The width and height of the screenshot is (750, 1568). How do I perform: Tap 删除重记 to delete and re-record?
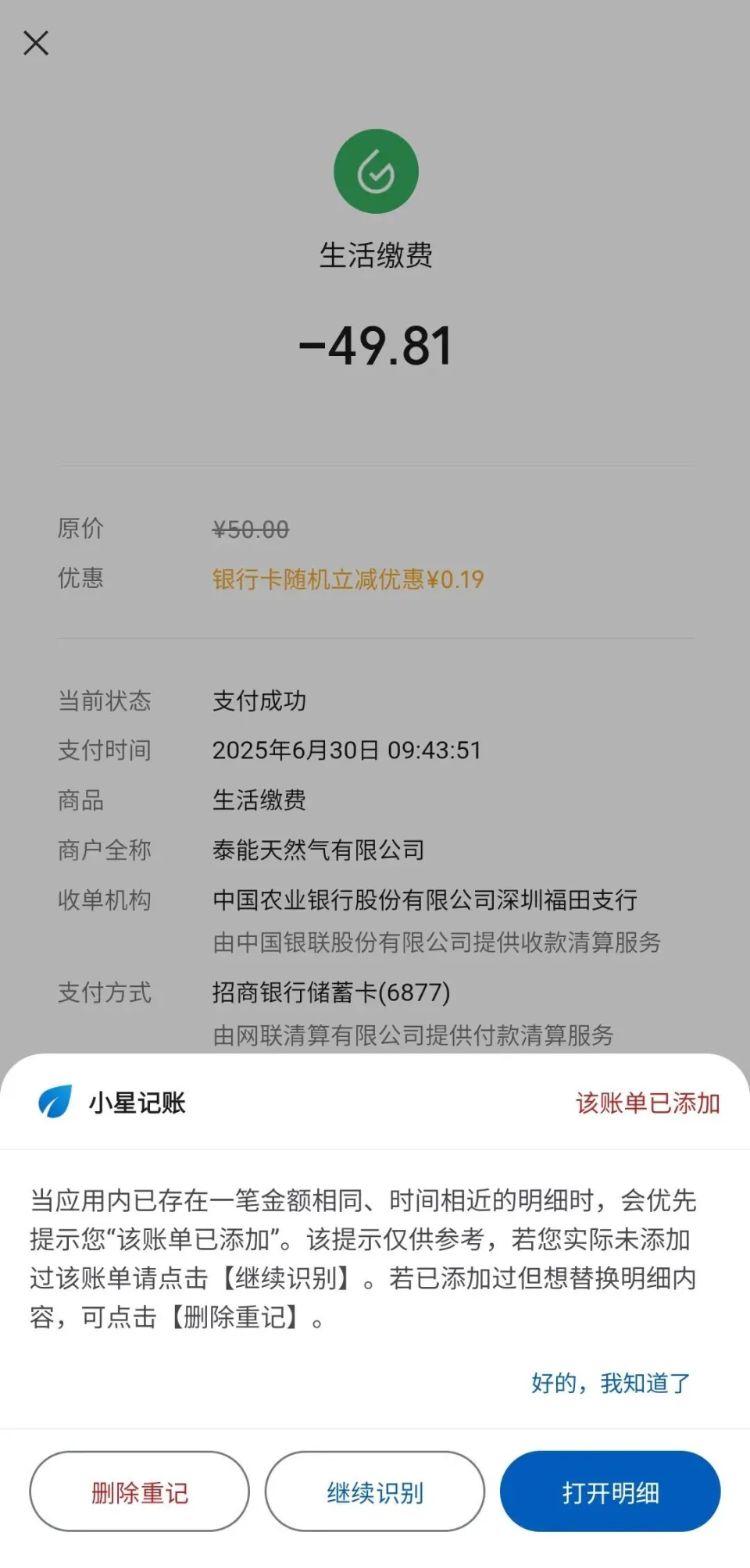[x=139, y=1492]
